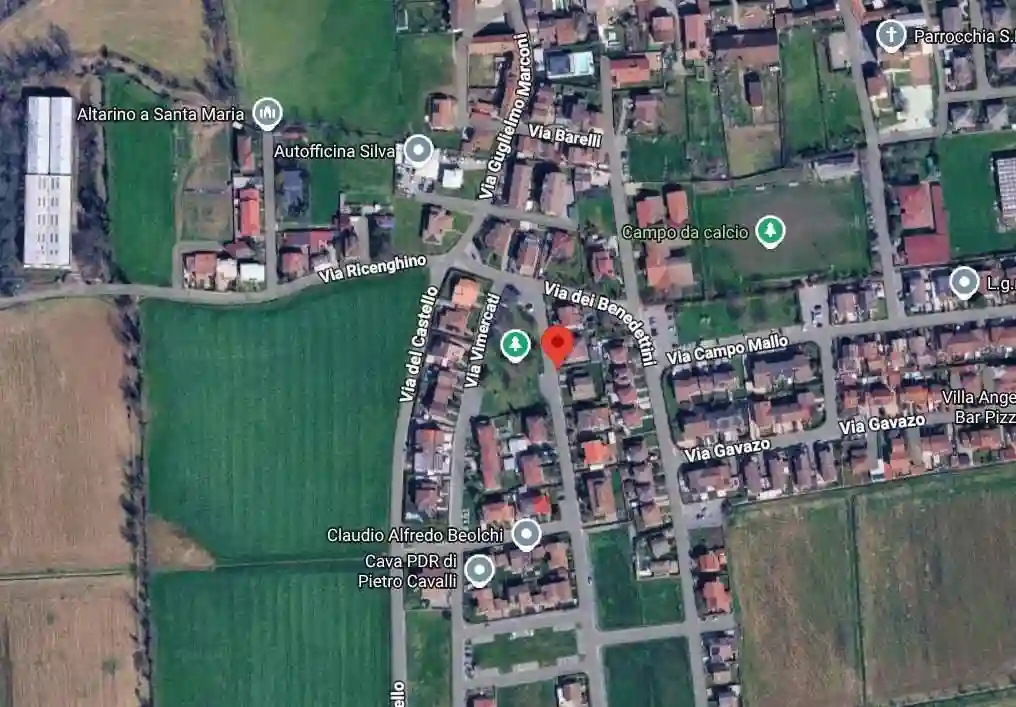
Task: Select the Autofficina Silva place pin
Action: (x=418, y=151)
